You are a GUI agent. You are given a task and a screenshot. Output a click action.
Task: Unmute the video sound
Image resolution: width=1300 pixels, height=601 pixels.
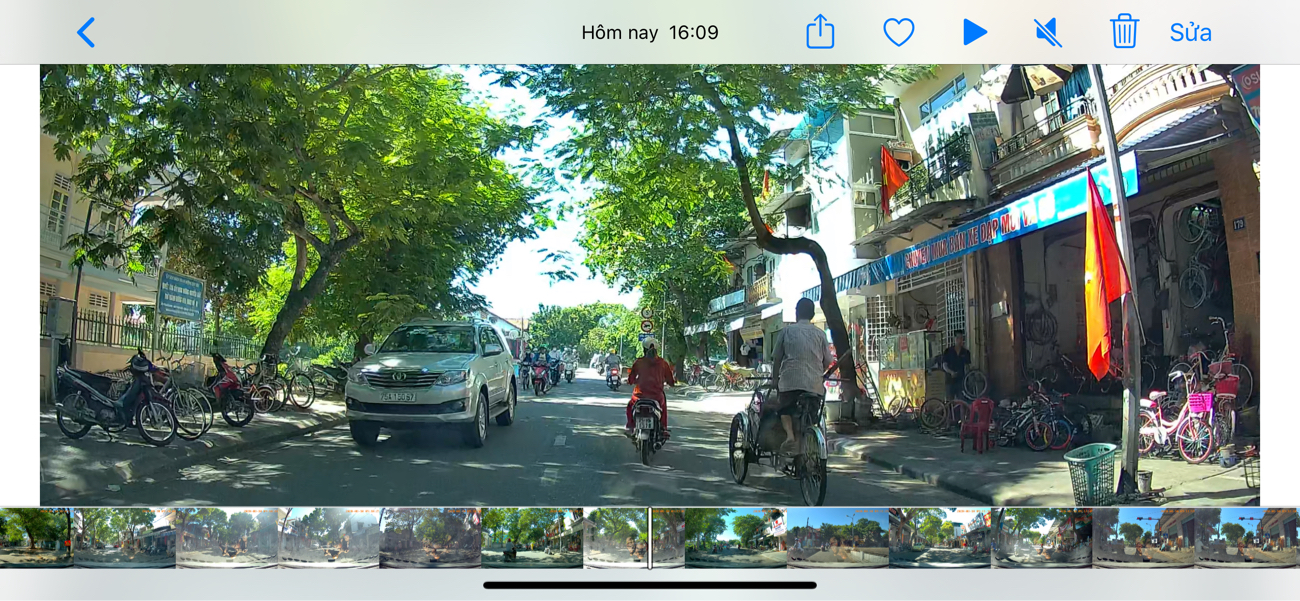(1047, 32)
